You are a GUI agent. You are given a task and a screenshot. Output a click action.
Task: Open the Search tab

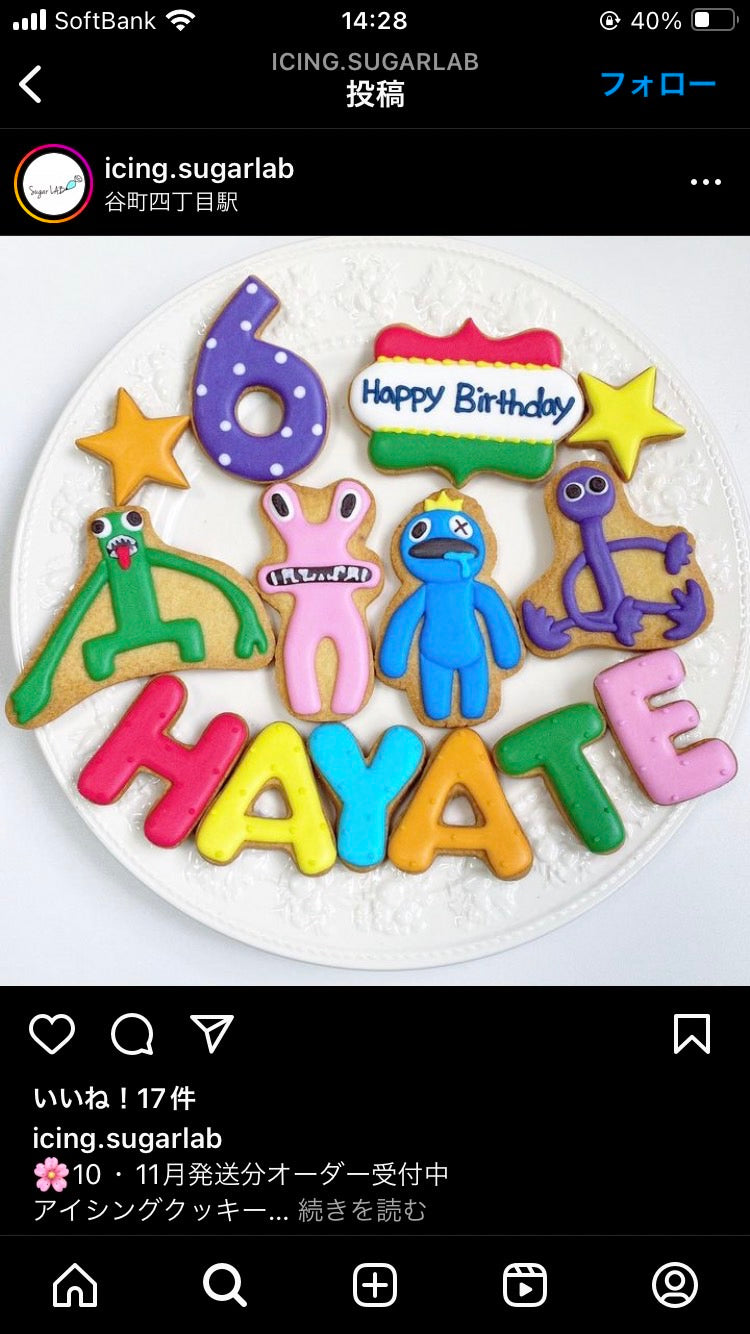pos(225,1285)
